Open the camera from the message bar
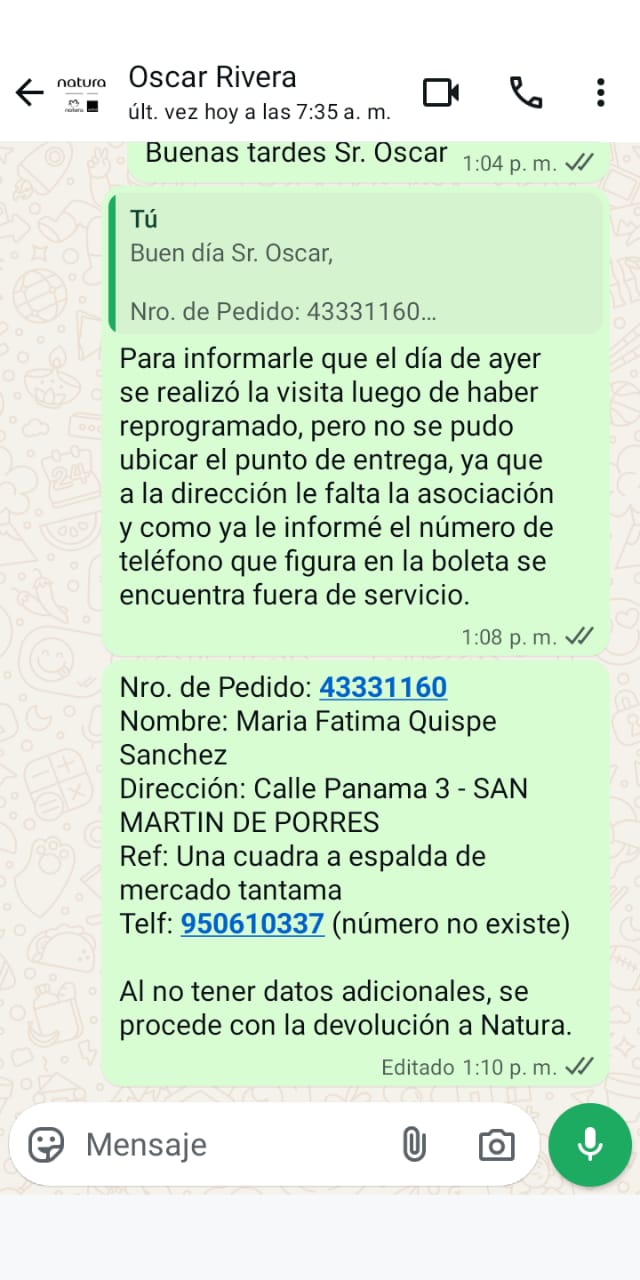Viewport: 640px width, 1280px height. pyautogui.click(x=496, y=1145)
